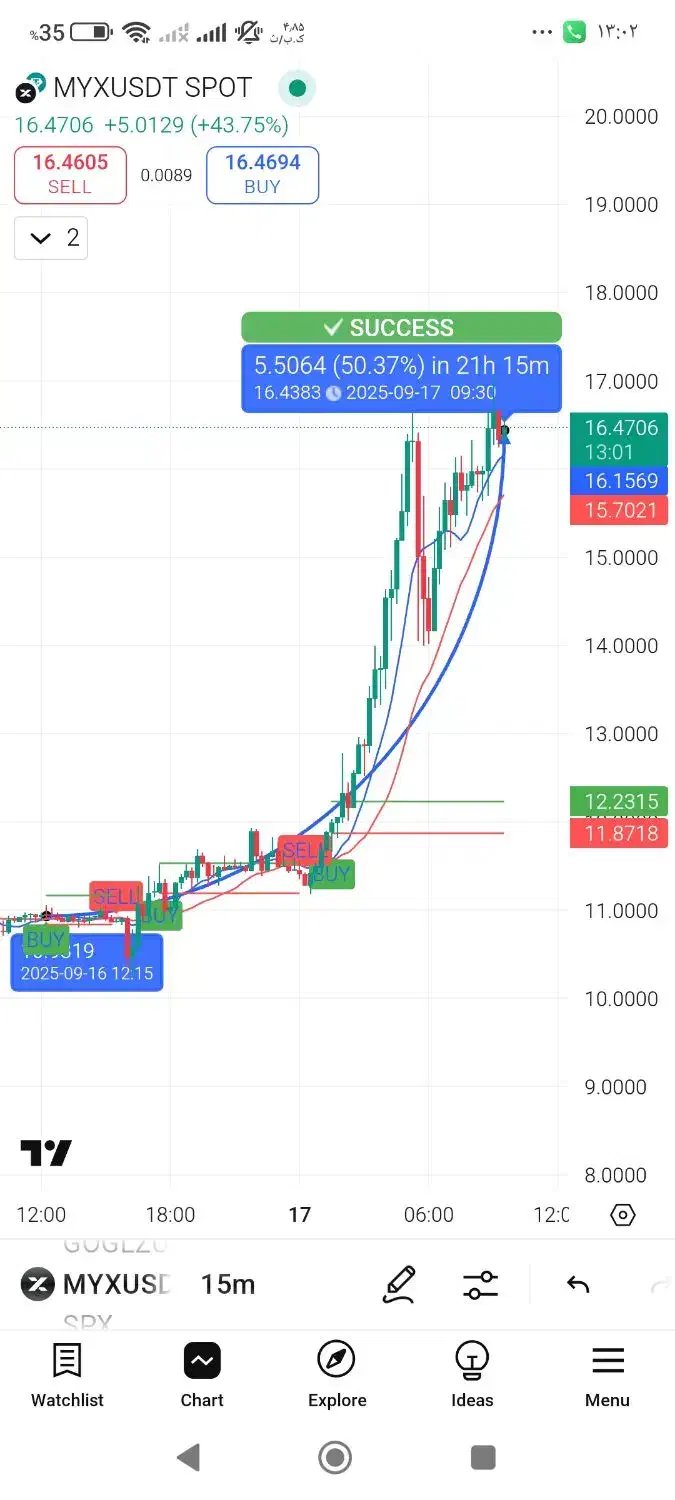Go to the system home screen
This screenshot has width=675, height=1500.
pos(336,1457)
